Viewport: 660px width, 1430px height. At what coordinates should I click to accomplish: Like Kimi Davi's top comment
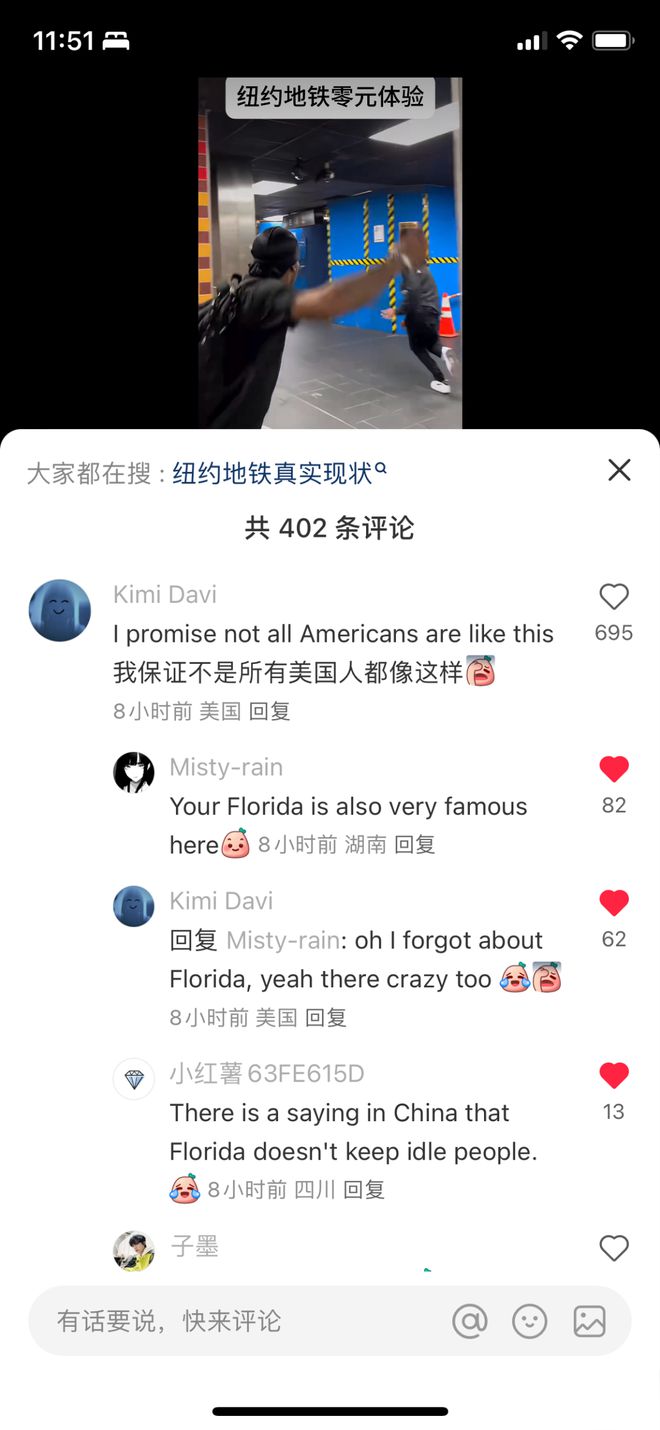click(613, 597)
